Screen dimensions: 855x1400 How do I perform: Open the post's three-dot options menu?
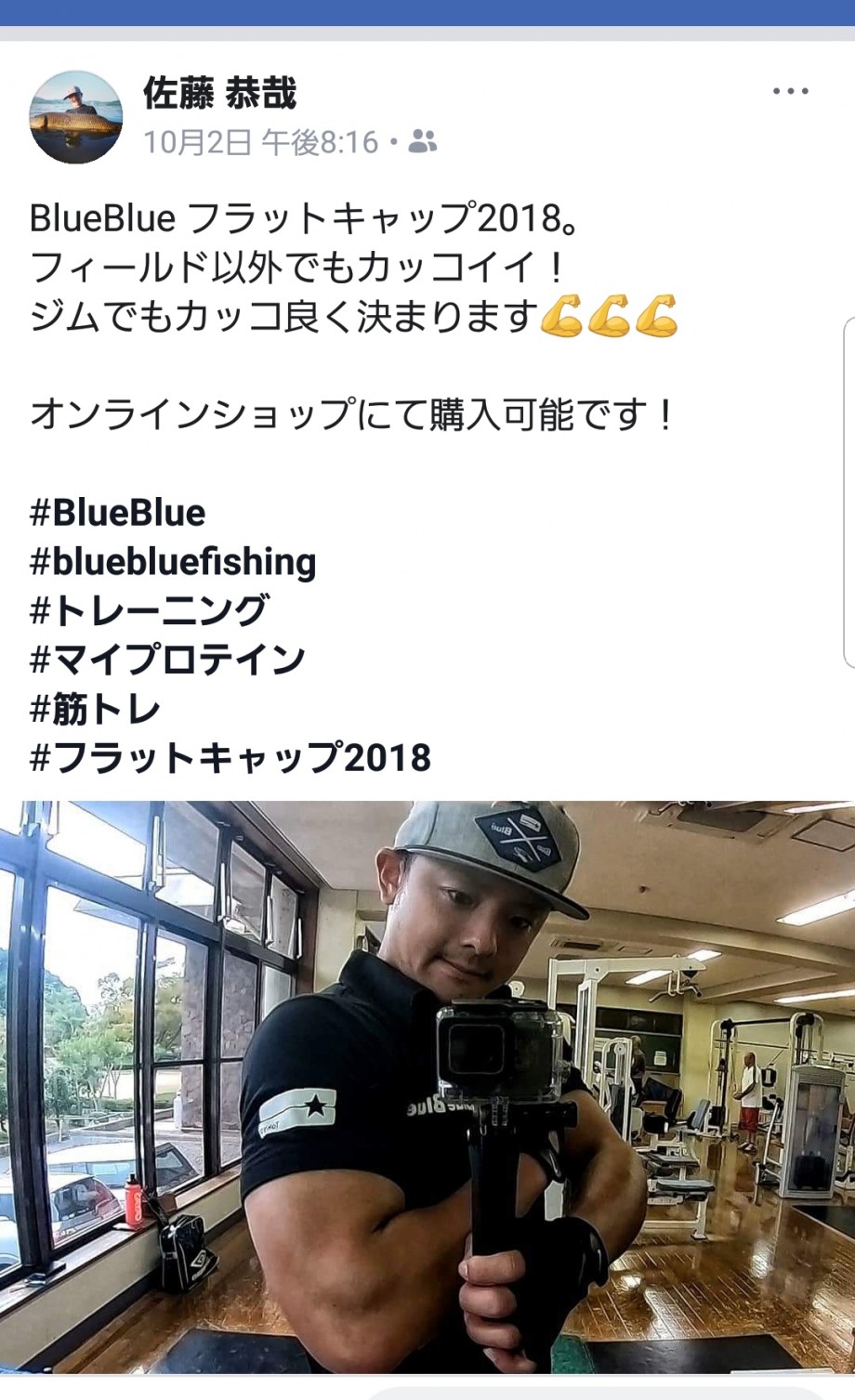(790, 91)
